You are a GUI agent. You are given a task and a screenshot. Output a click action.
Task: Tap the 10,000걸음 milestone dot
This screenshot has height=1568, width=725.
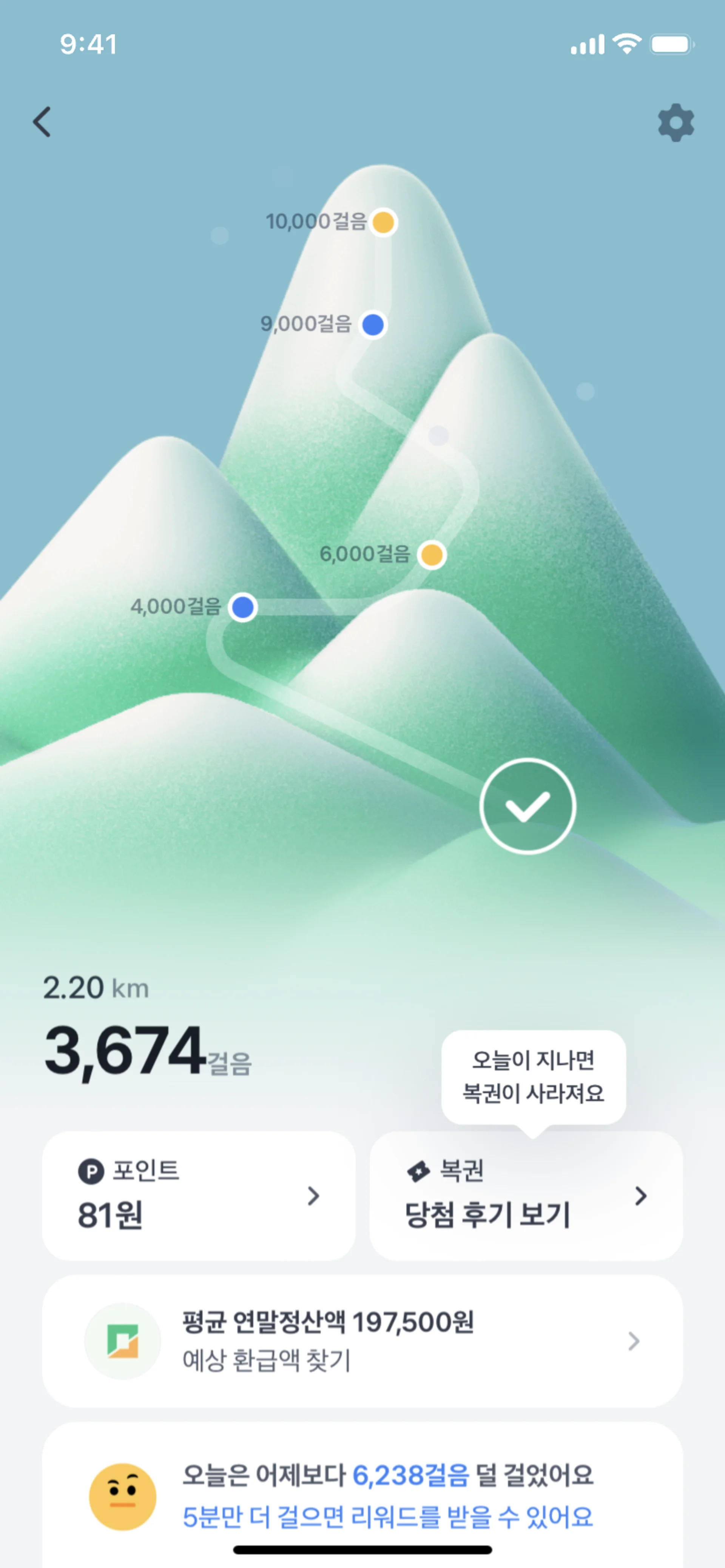[383, 222]
